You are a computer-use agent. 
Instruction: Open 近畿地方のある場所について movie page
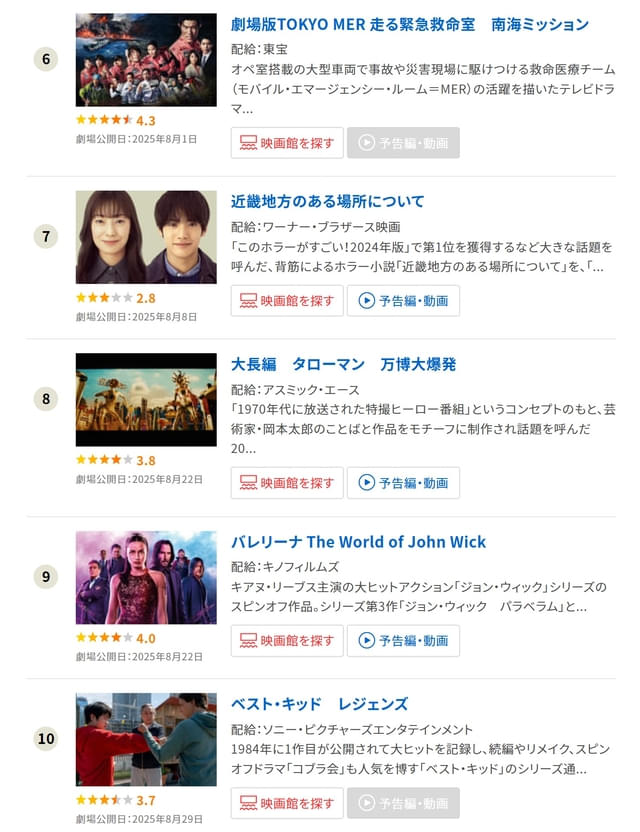(328, 201)
